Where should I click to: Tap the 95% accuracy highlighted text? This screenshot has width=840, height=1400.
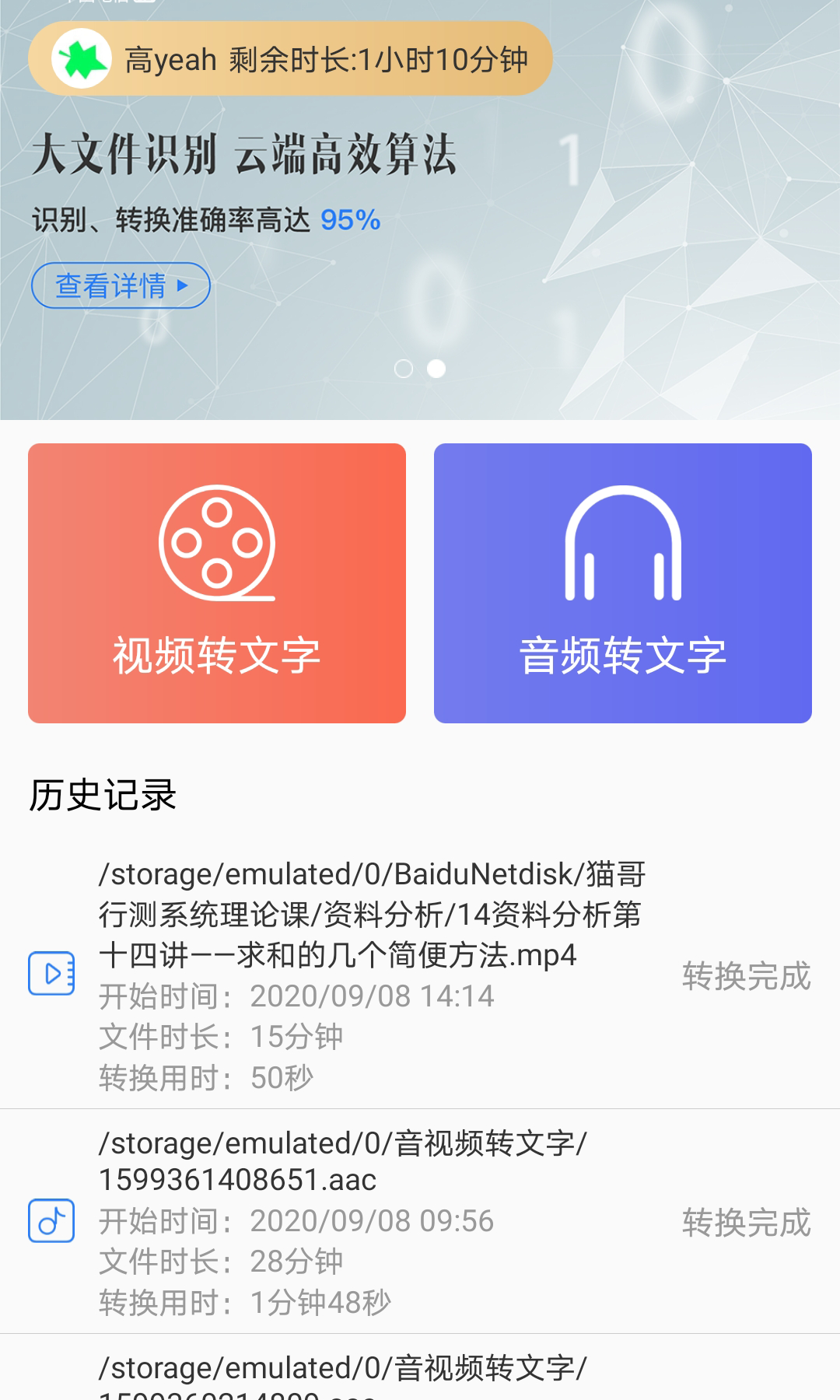(348, 220)
